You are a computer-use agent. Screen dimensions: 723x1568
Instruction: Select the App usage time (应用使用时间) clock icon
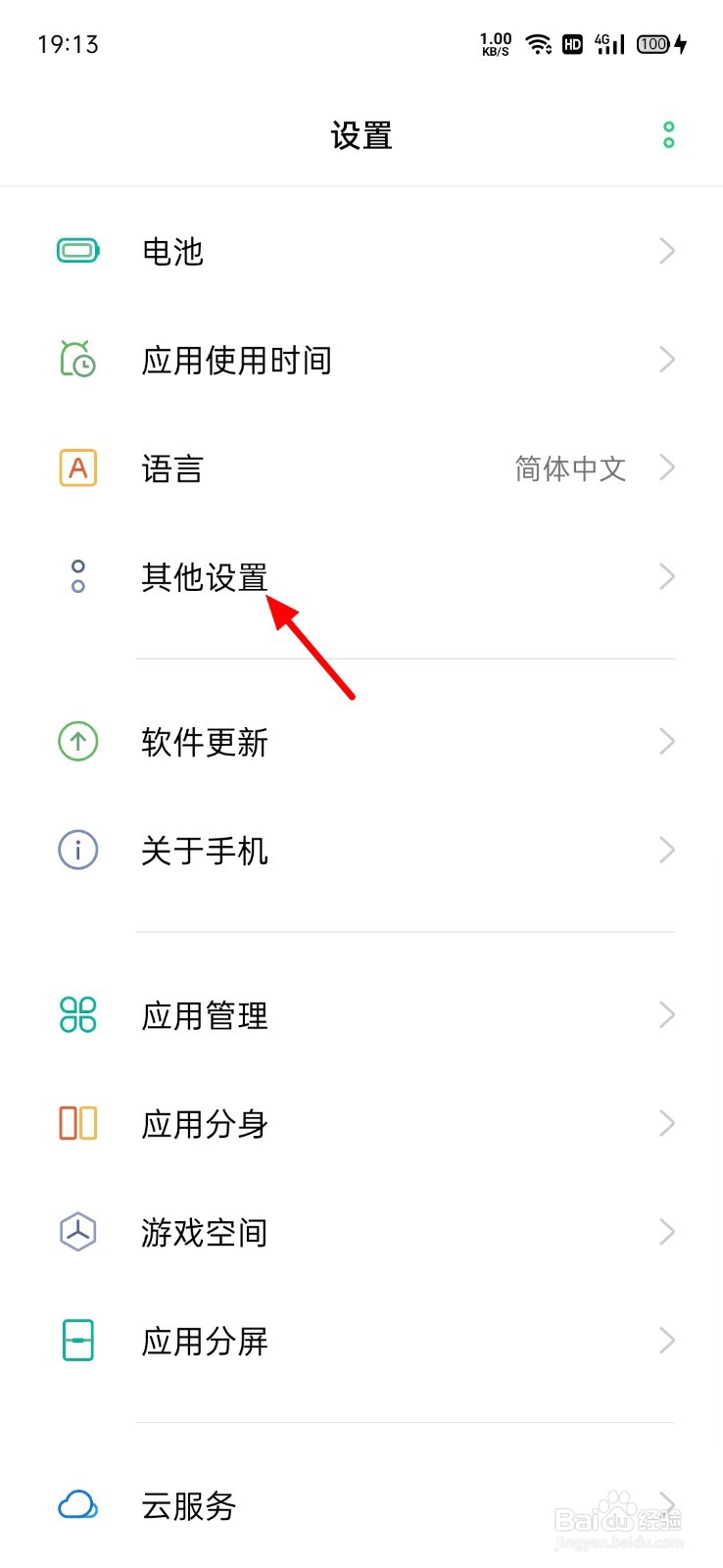pos(78,359)
